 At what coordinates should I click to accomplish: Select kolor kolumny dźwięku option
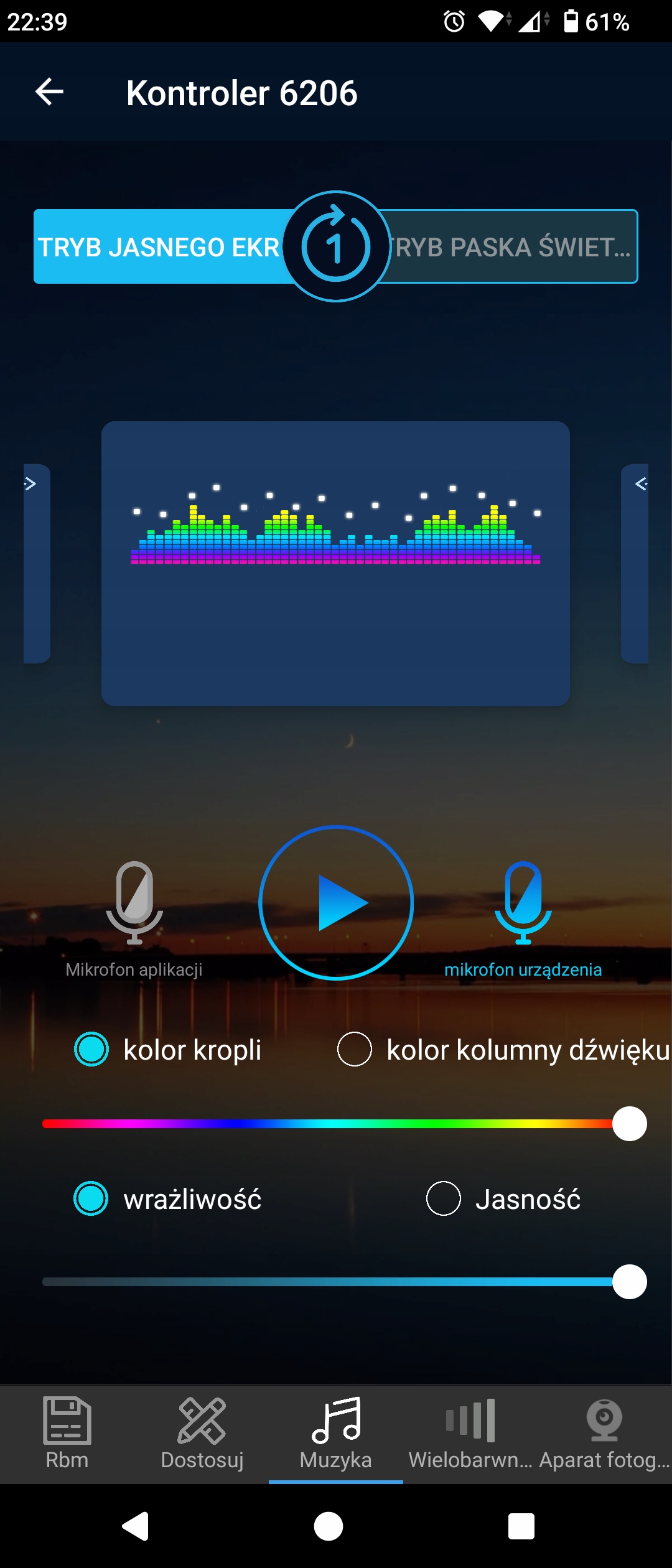(355, 1049)
